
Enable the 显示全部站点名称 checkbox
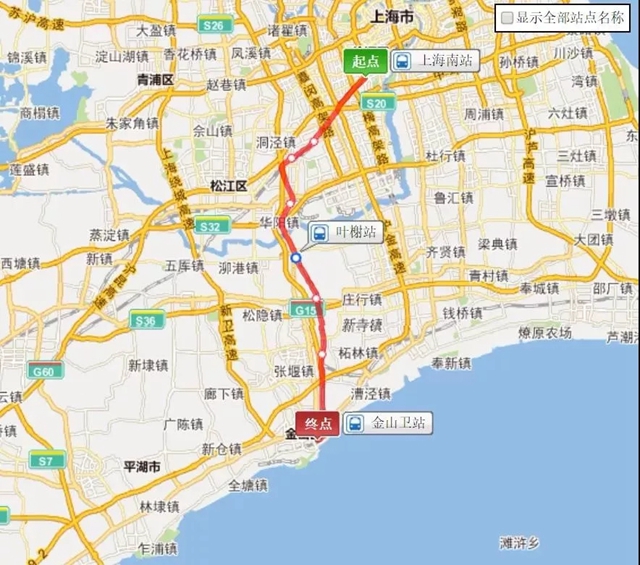coord(507,17)
